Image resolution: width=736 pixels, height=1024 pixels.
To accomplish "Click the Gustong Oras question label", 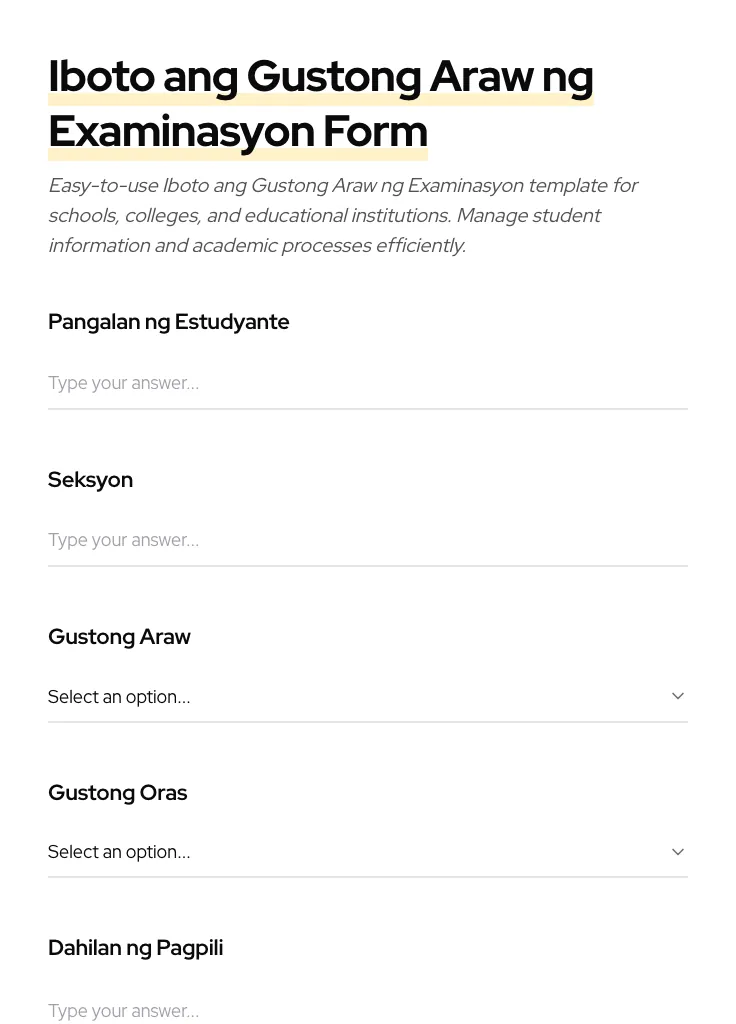I will 117,793.
